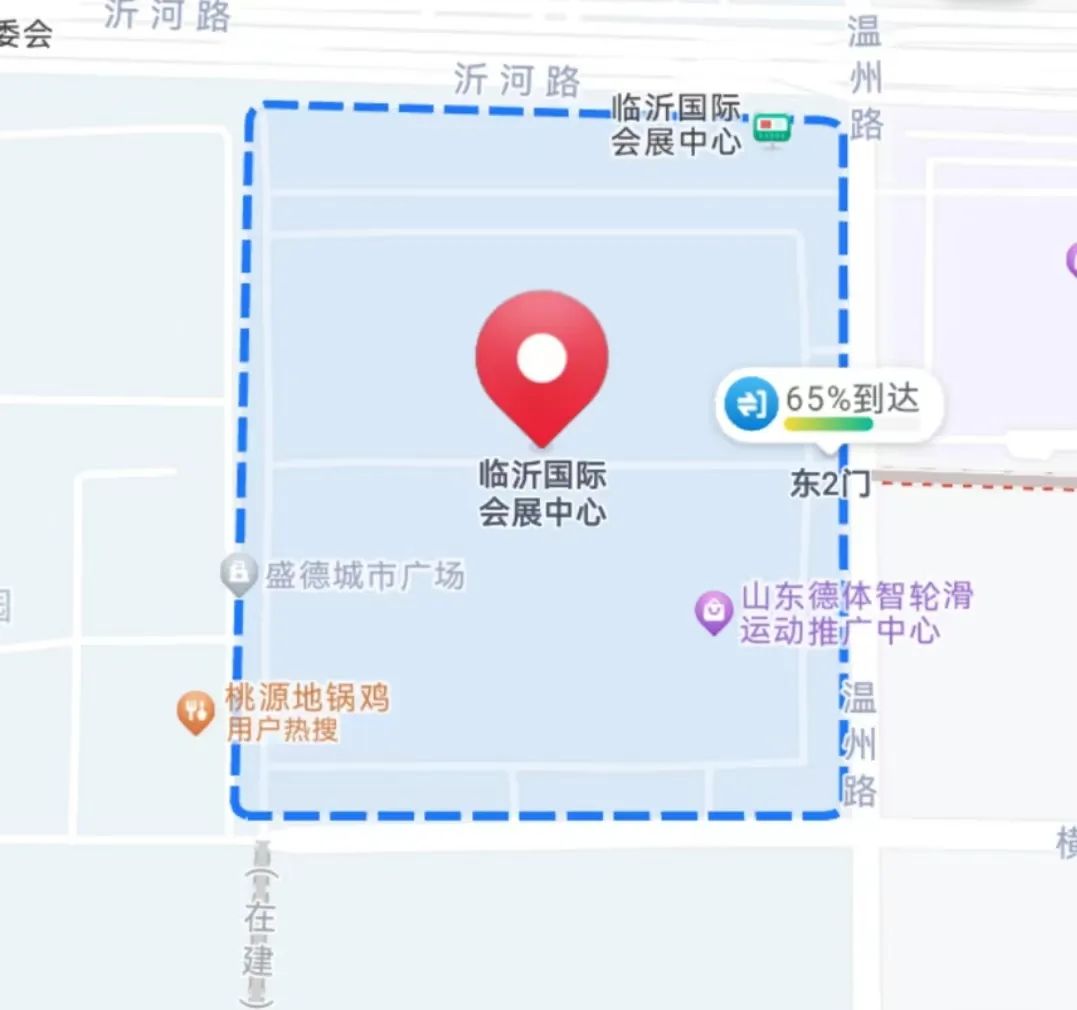Open the 桃源地锅鸡 restaurant marker
Image resolution: width=1077 pixels, height=1010 pixels.
pos(196,713)
